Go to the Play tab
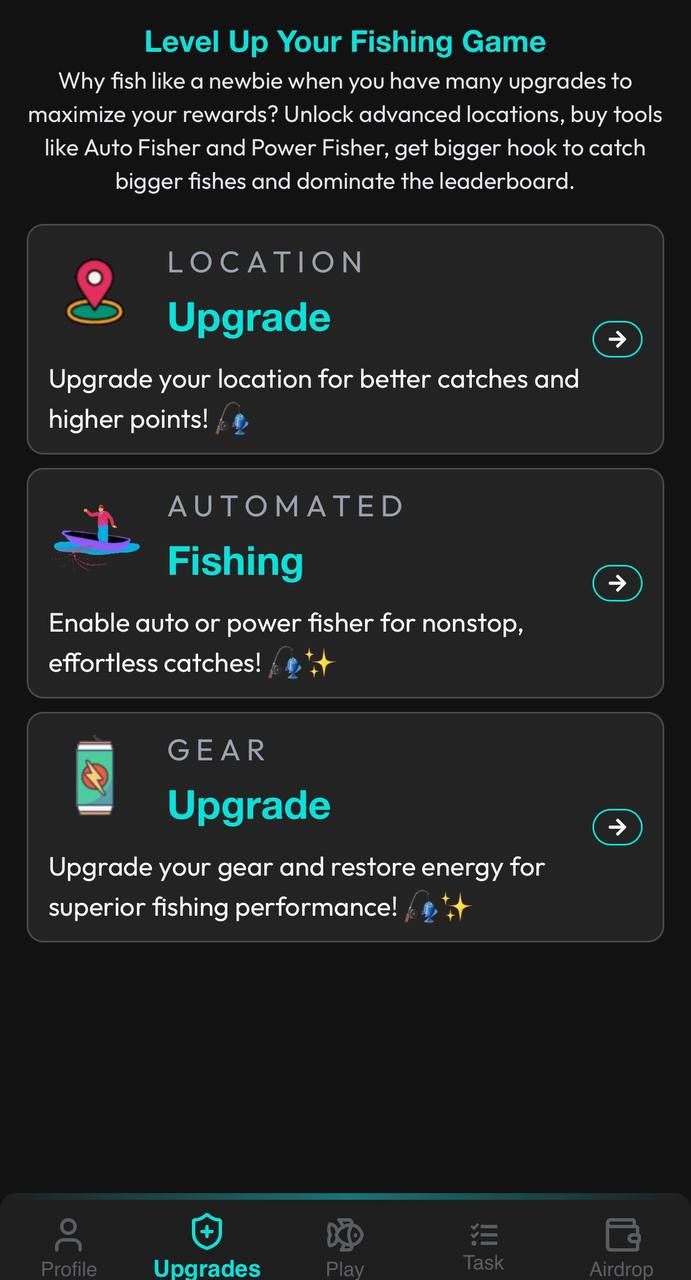Viewport: 691px width, 1280px height. [345, 1246]
